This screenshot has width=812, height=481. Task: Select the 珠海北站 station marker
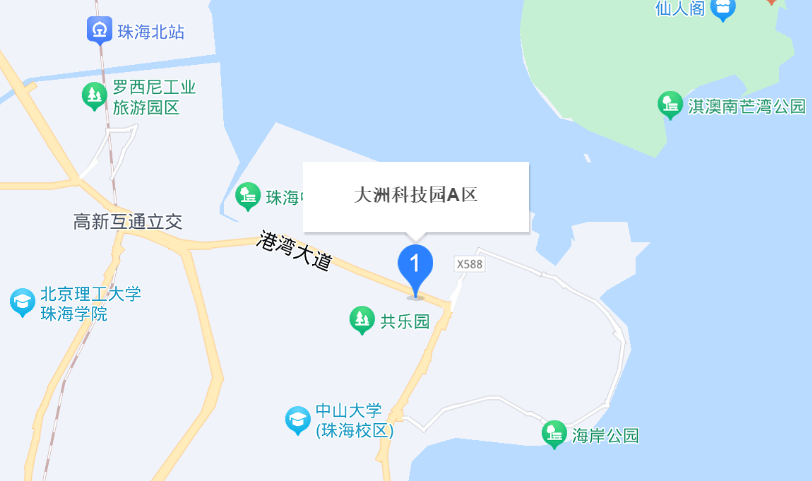(99, 31)
